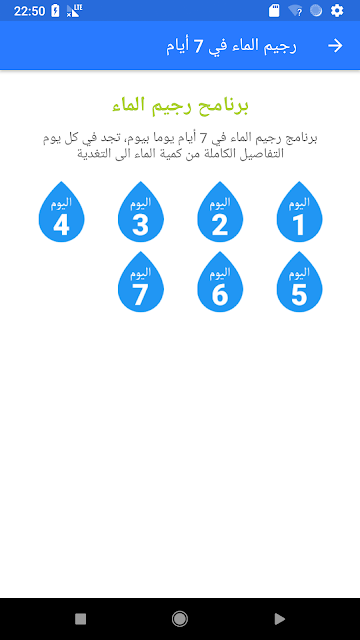Go to the system home screen
This screenshot has height=640, width=360.
click(180, 619)
